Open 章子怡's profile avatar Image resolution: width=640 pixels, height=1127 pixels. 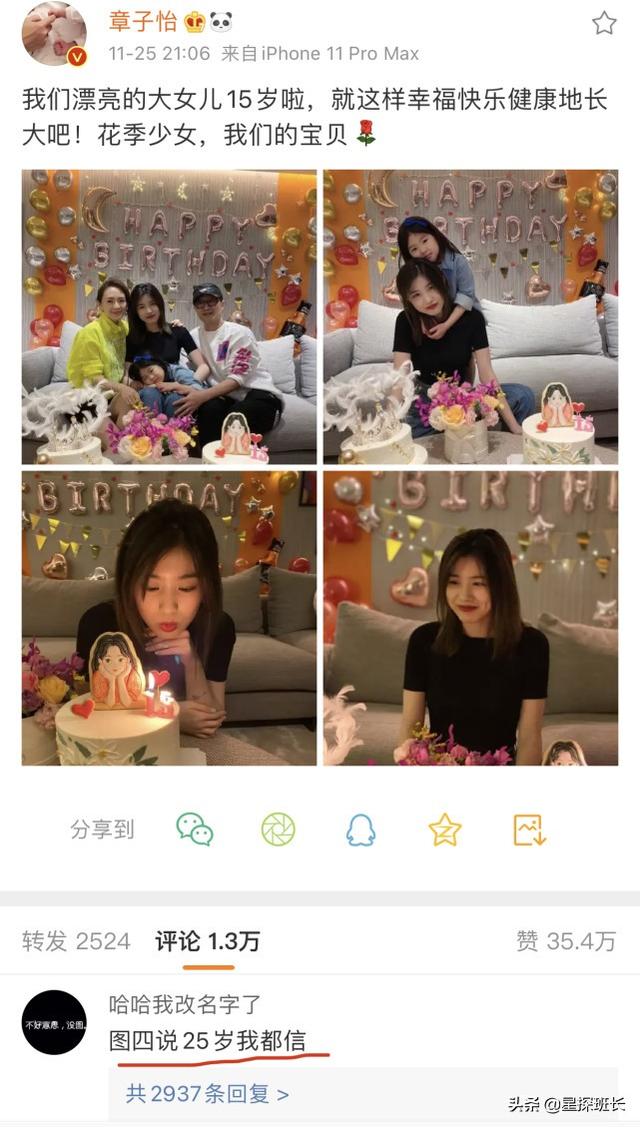pyautogui.click(x=54, y=34)
